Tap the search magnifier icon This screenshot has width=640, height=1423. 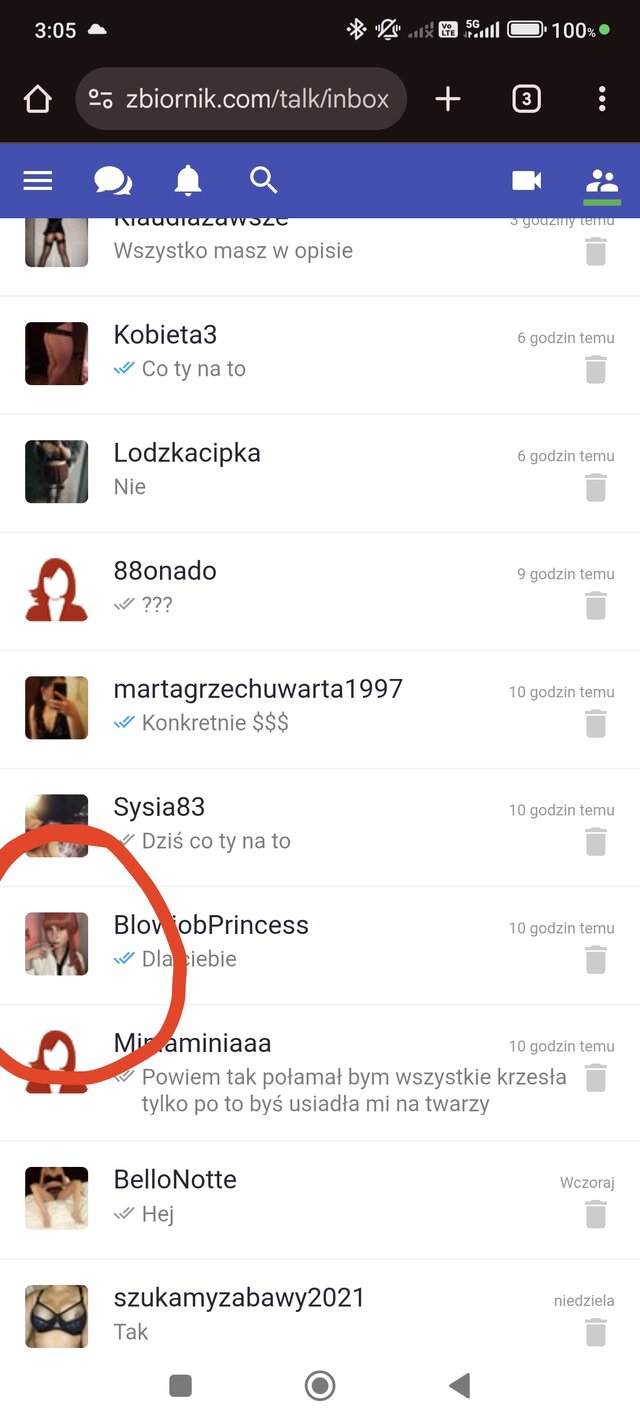click(x=263, y=181)
